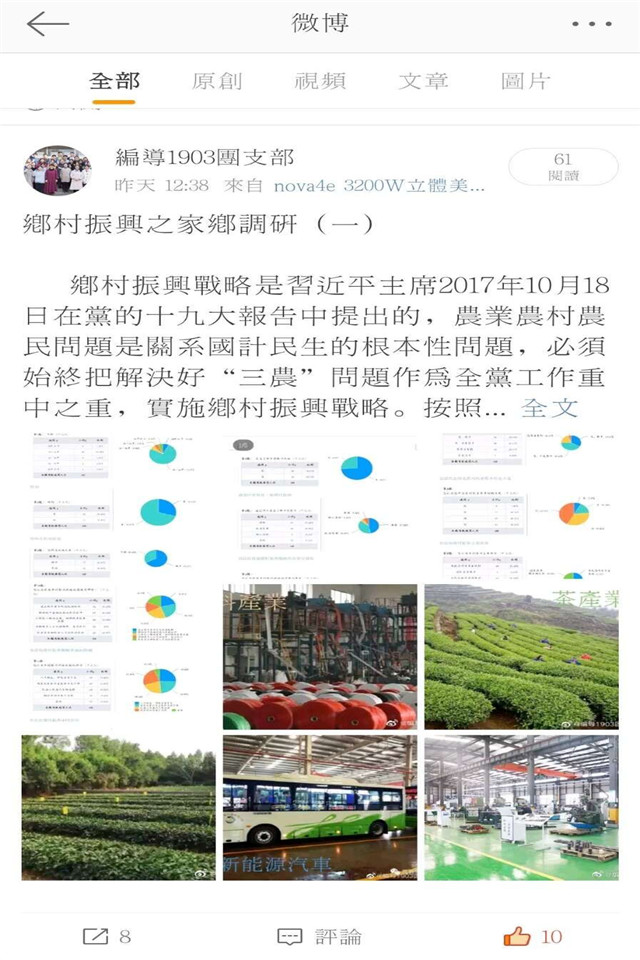Open the photo of red thread spools
The width and height of the screenshot is (640, 960).
tap(320, 657)
